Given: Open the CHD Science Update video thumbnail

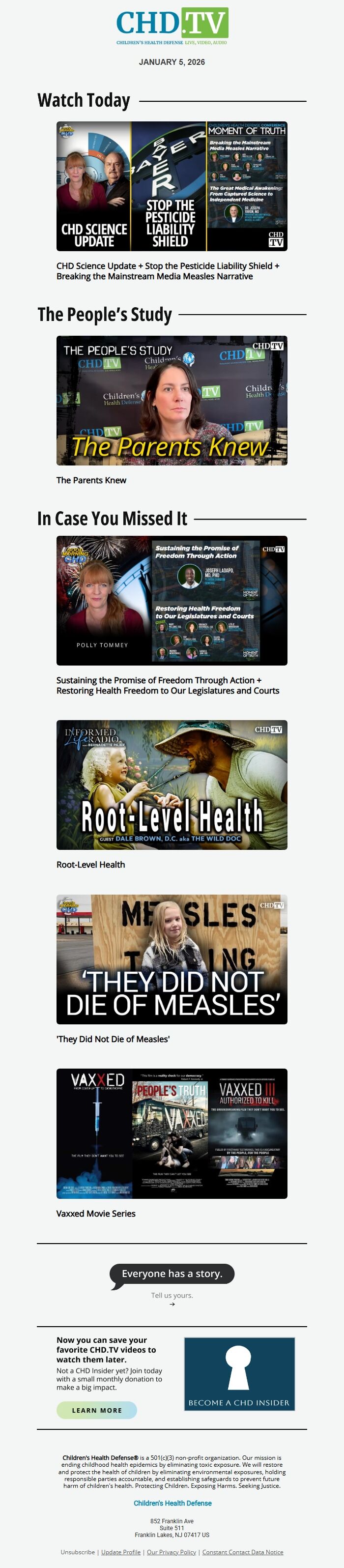Looking at the screenshot, I should click(x=172, y=186).
